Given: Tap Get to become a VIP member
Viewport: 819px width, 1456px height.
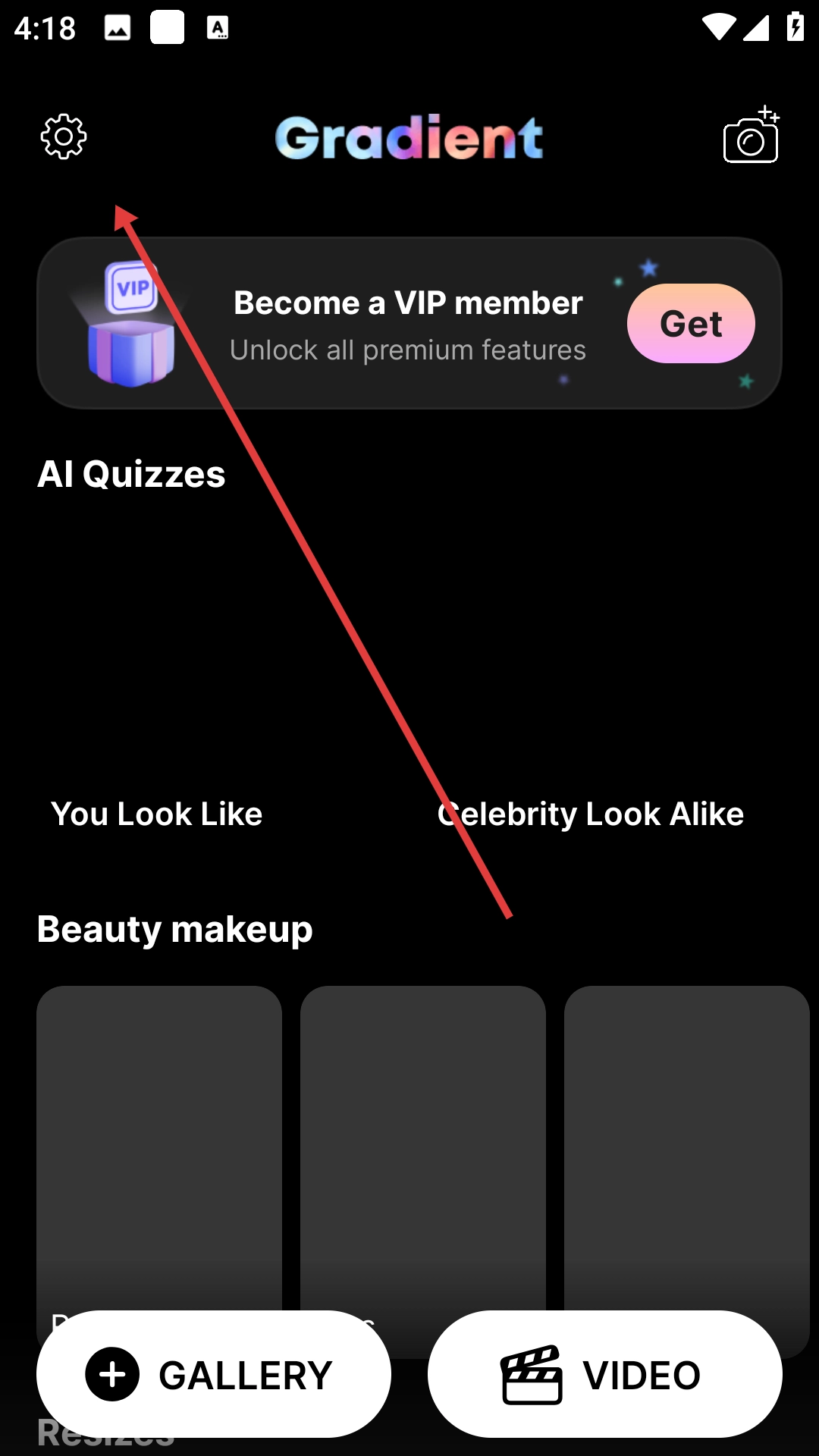Looking at the screenshot, I should (691, 324).
